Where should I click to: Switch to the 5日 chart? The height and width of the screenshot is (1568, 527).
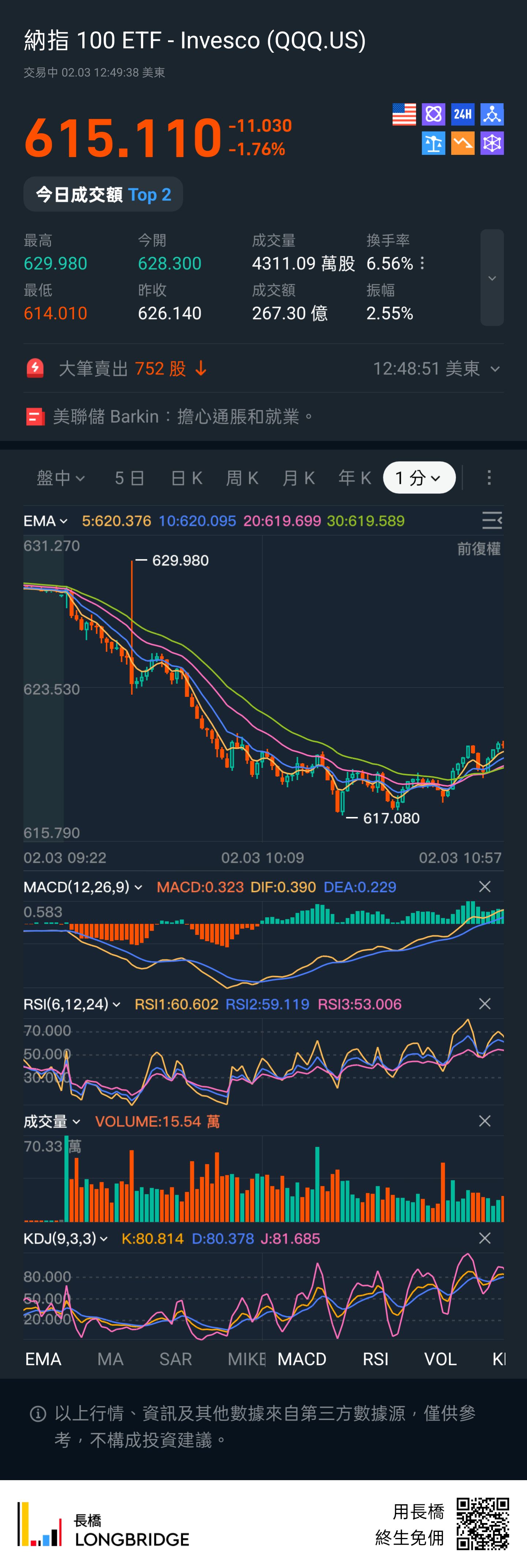pyautogui.click(x=130, y=478)
